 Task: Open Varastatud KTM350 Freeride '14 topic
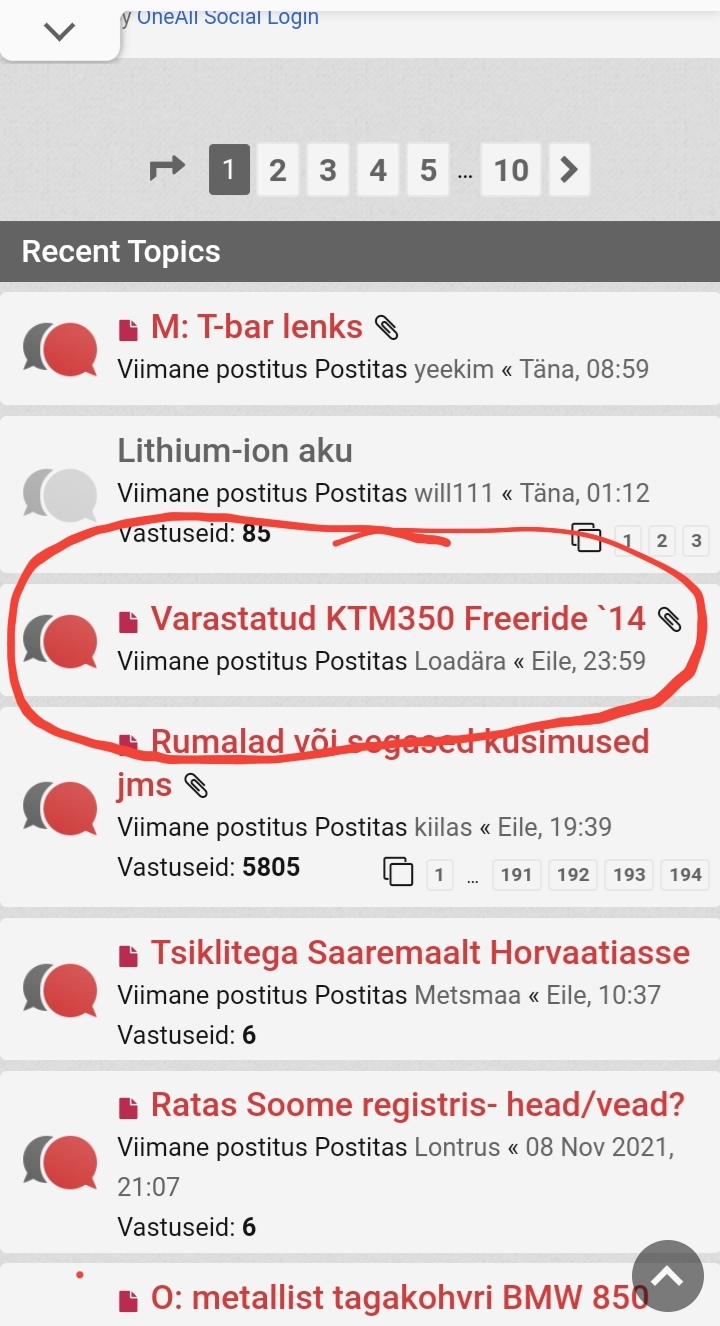398,619
